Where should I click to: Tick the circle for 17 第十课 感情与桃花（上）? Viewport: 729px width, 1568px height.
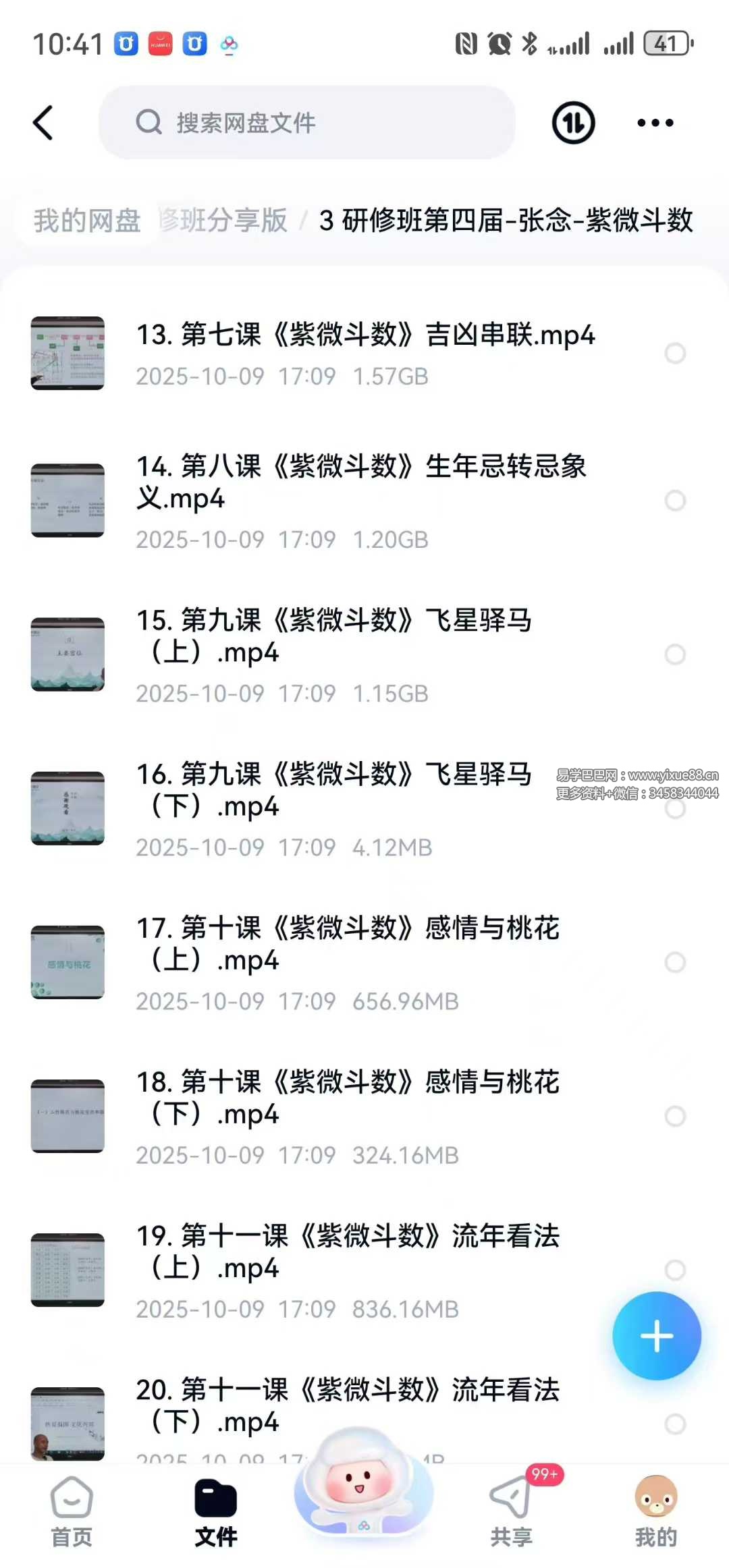pos(675,962)
